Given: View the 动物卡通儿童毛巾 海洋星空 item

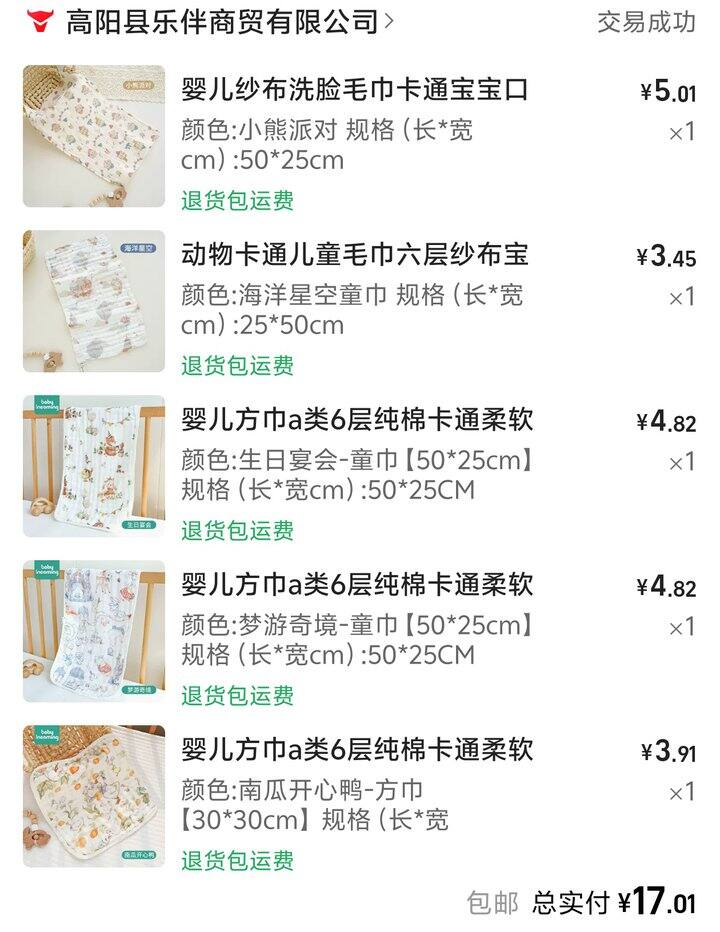Looking at the screenshot, I should (354, 255).
